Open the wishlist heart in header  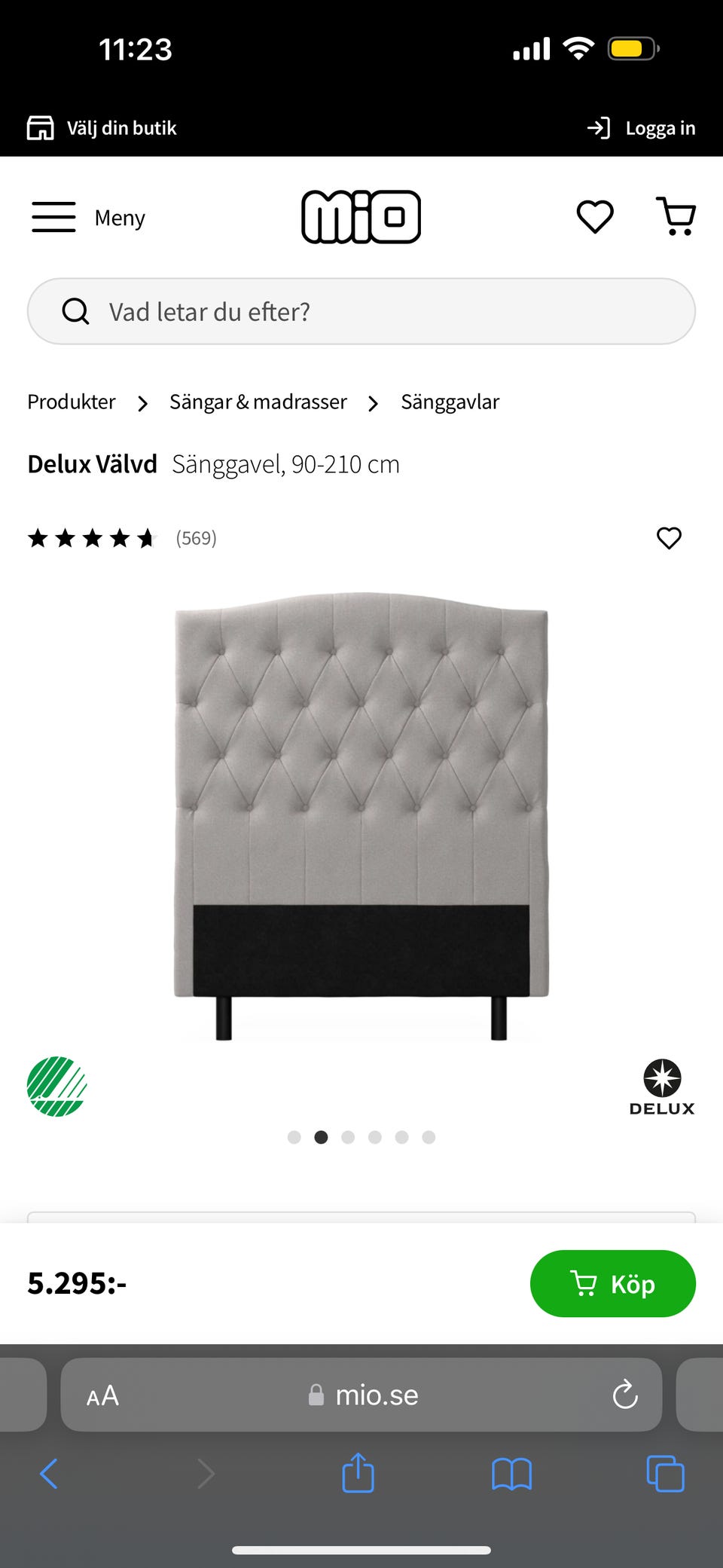[595, 217]
